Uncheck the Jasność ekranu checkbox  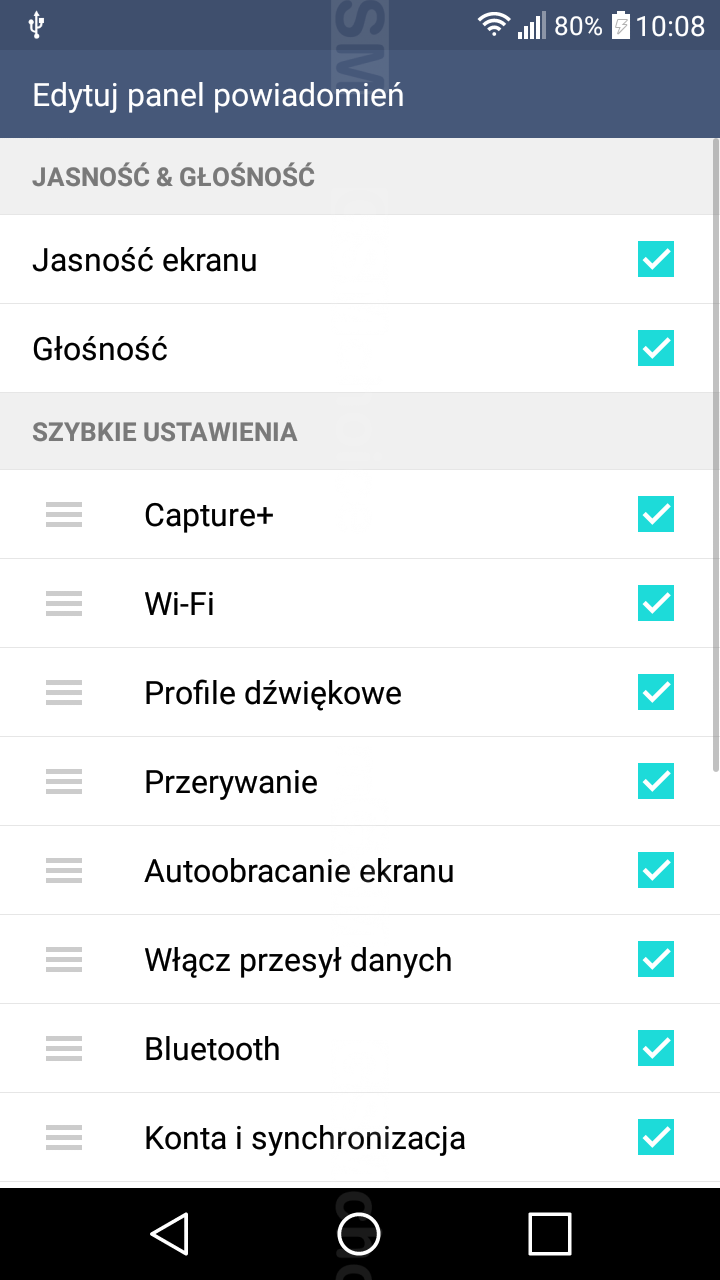click(656, 260)
